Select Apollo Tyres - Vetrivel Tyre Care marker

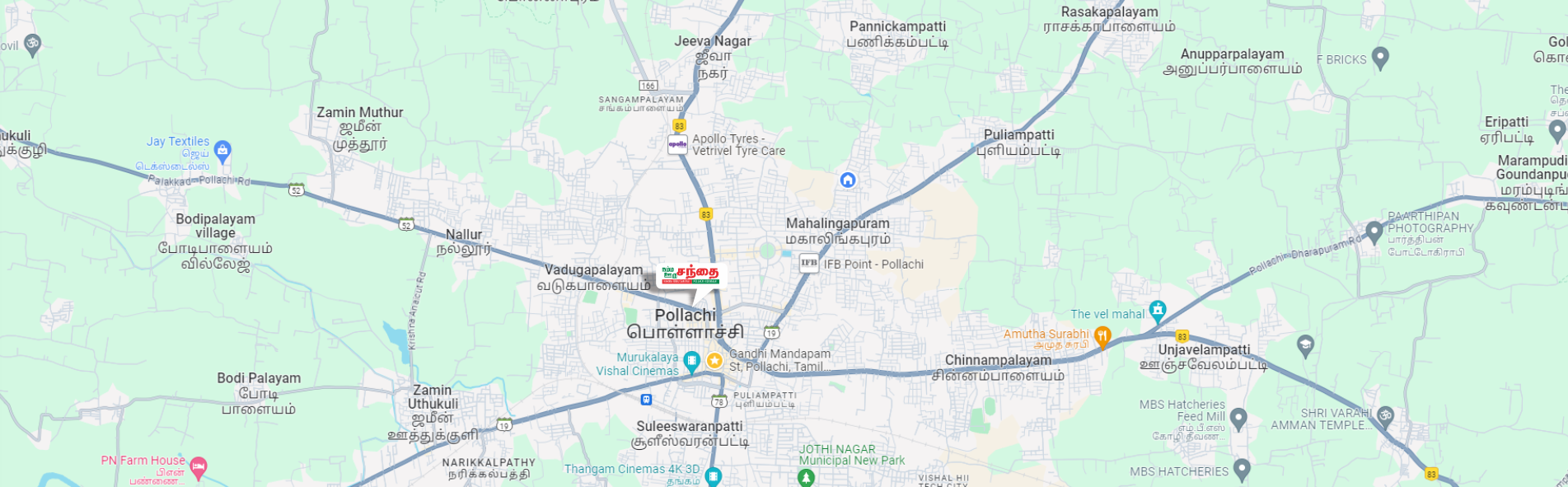677,145
